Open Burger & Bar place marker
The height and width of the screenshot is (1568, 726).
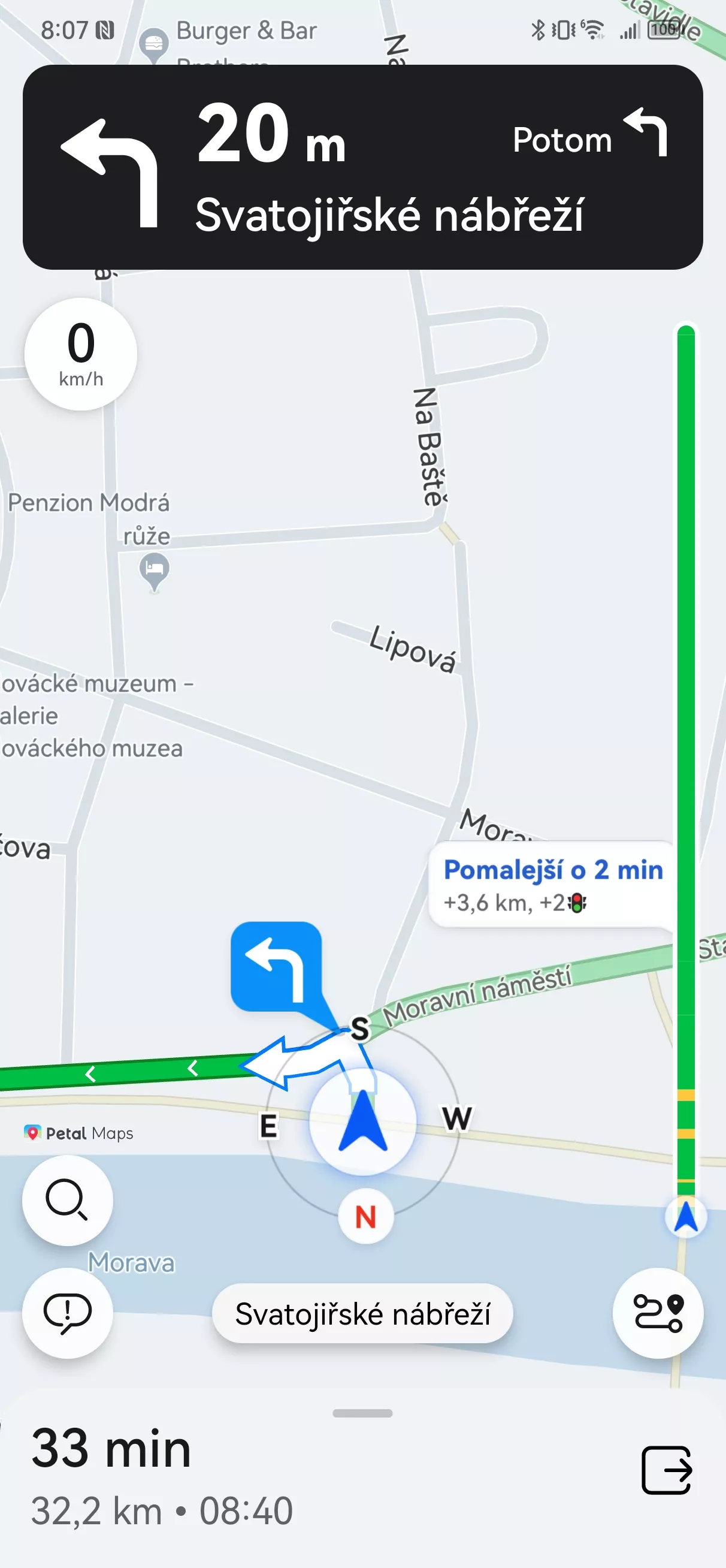[154, 44]
